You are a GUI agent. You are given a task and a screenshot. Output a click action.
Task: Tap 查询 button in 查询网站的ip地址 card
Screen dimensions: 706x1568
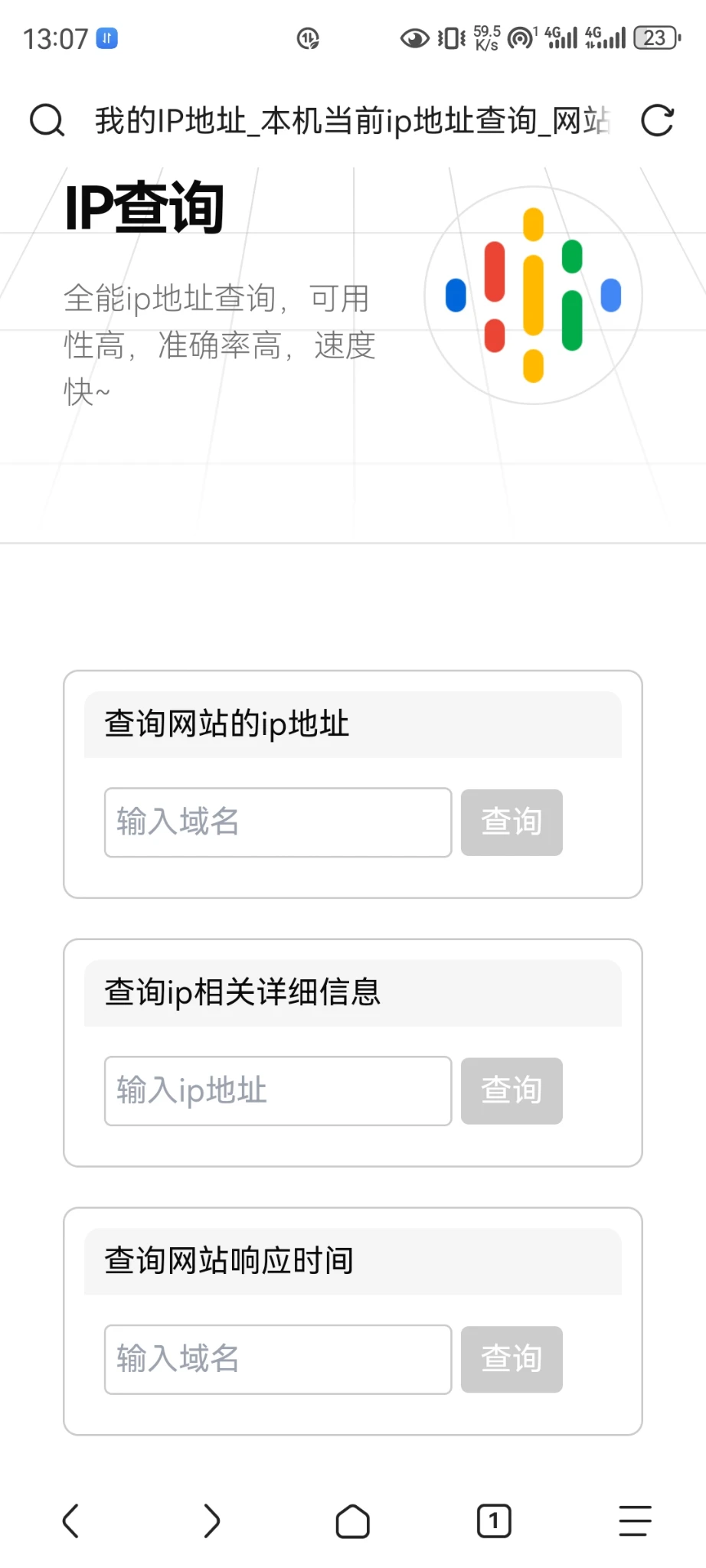(x=512, y=822)
